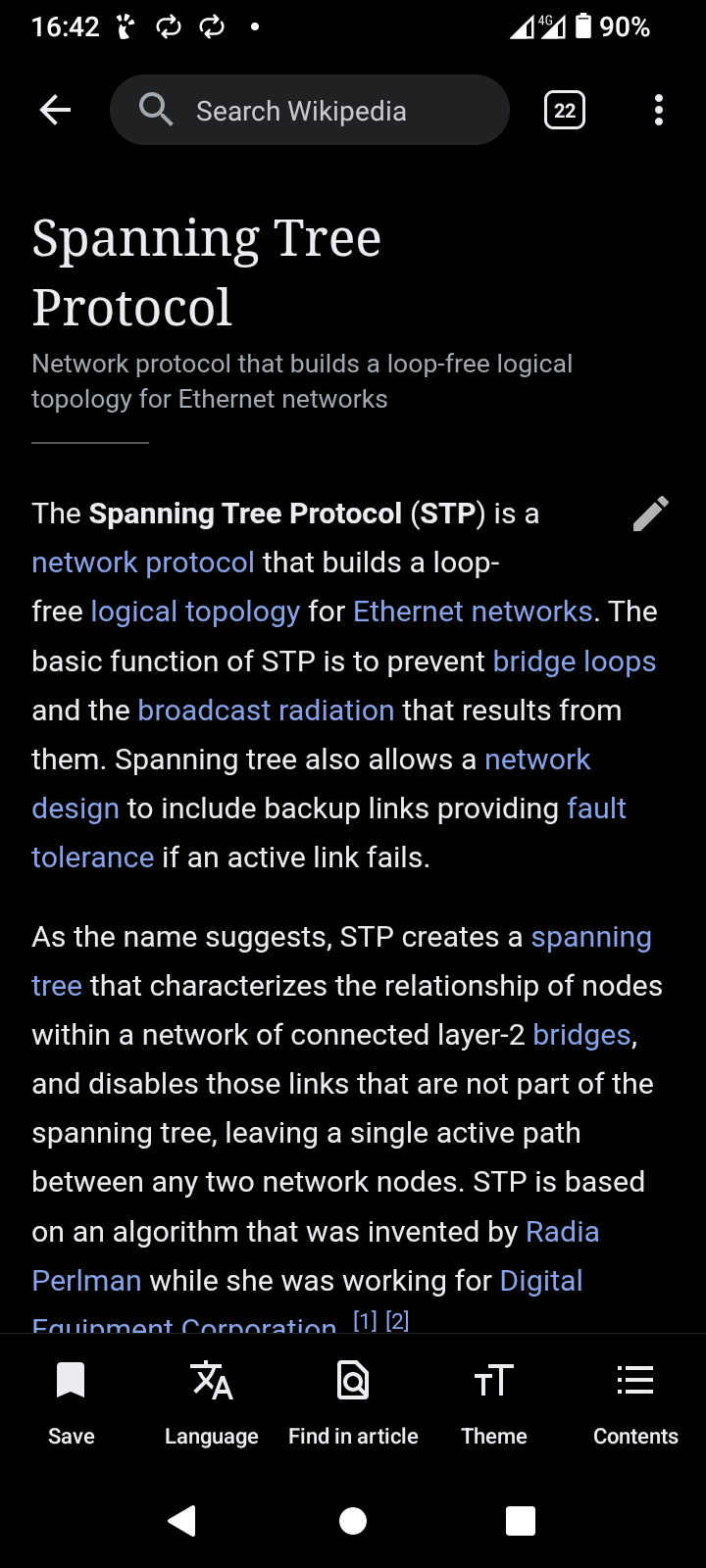The image size is (706, 1568).
Task: Open the bridges link
Action: point(581,1035)
